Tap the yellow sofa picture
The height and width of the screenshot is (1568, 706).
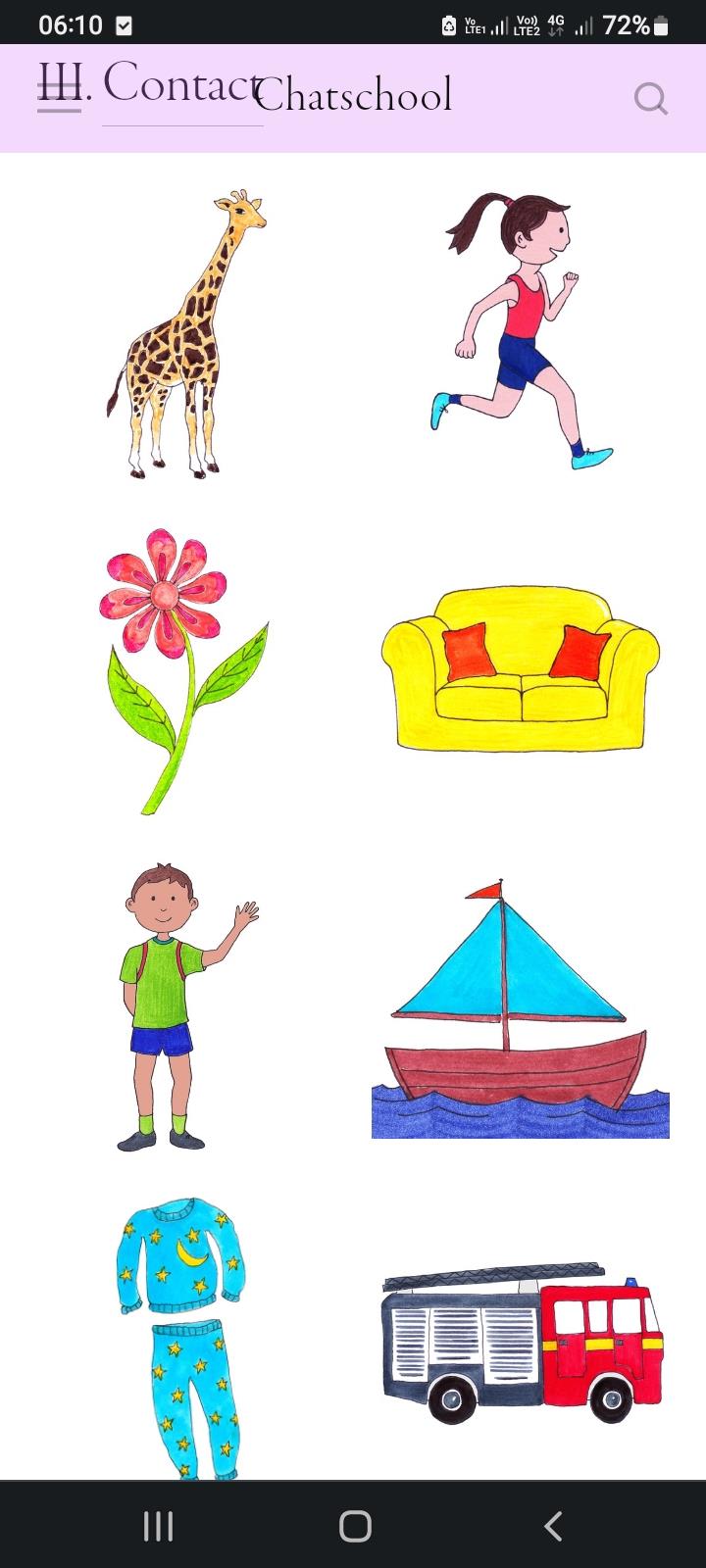pos(520,668)
